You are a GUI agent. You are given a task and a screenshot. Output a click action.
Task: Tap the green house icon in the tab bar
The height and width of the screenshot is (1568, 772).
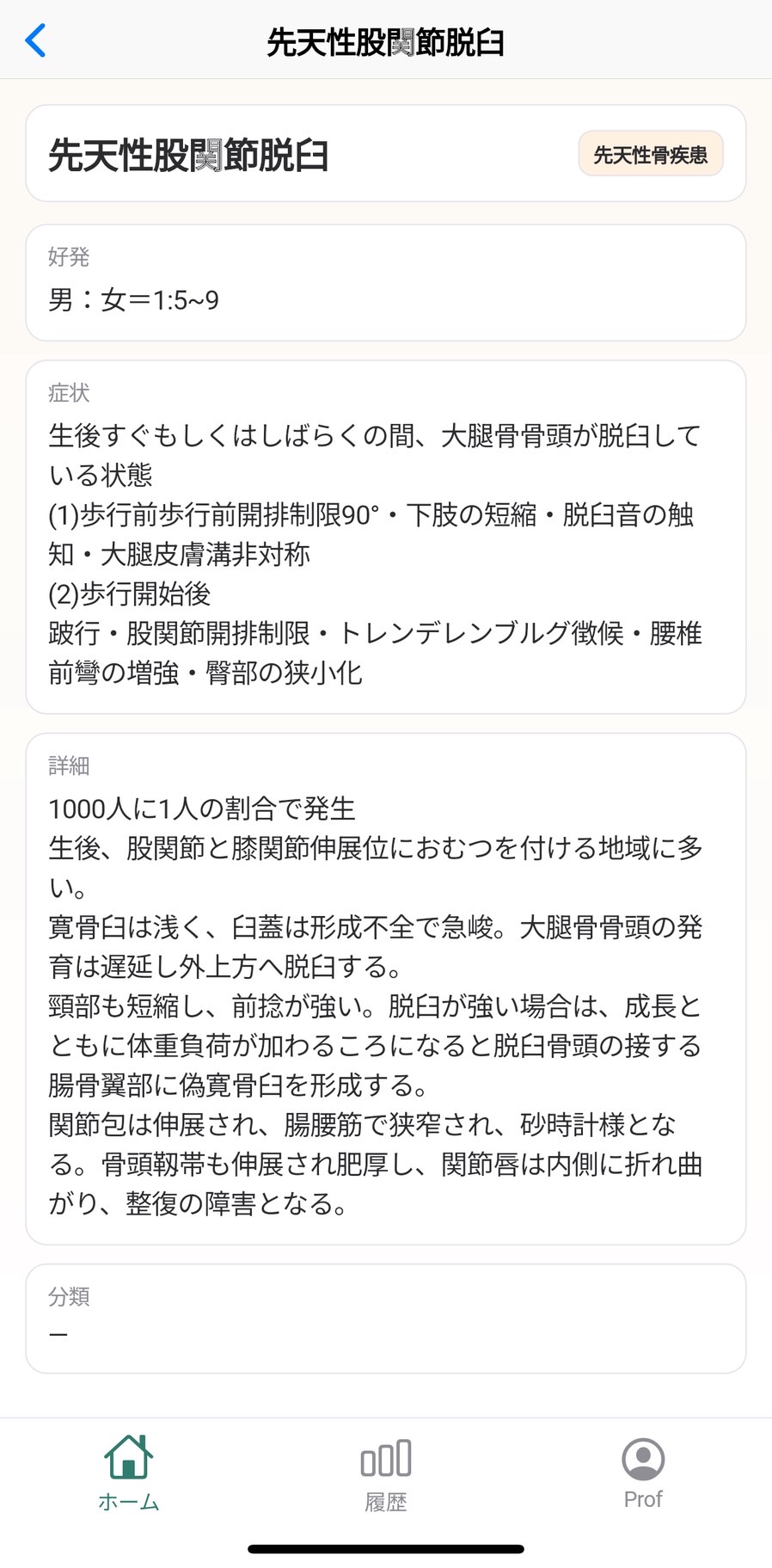[126, 1459]
